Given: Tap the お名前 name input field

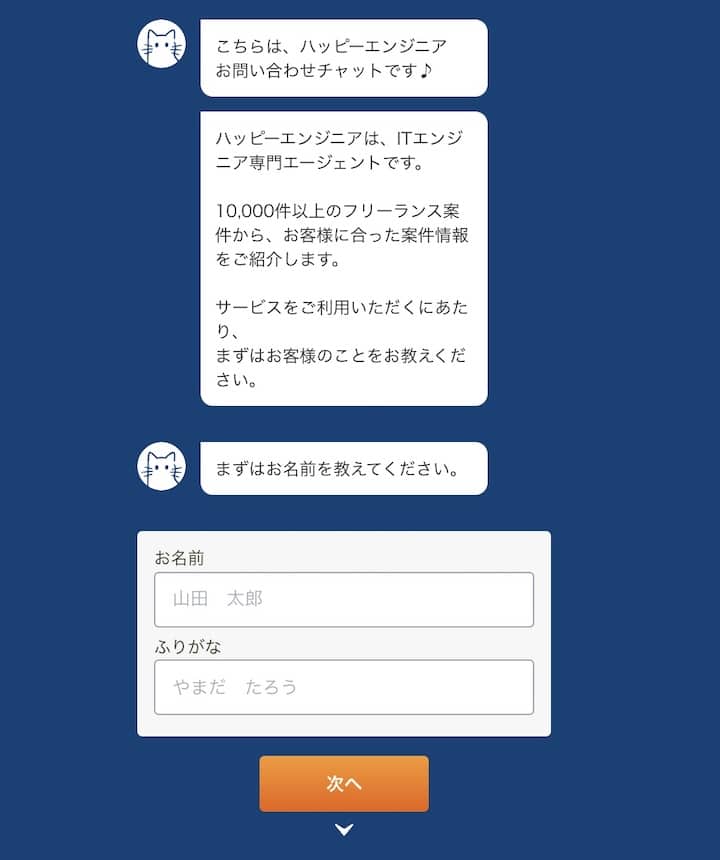Looking at the screenshot, I should [x=343, y=599].
